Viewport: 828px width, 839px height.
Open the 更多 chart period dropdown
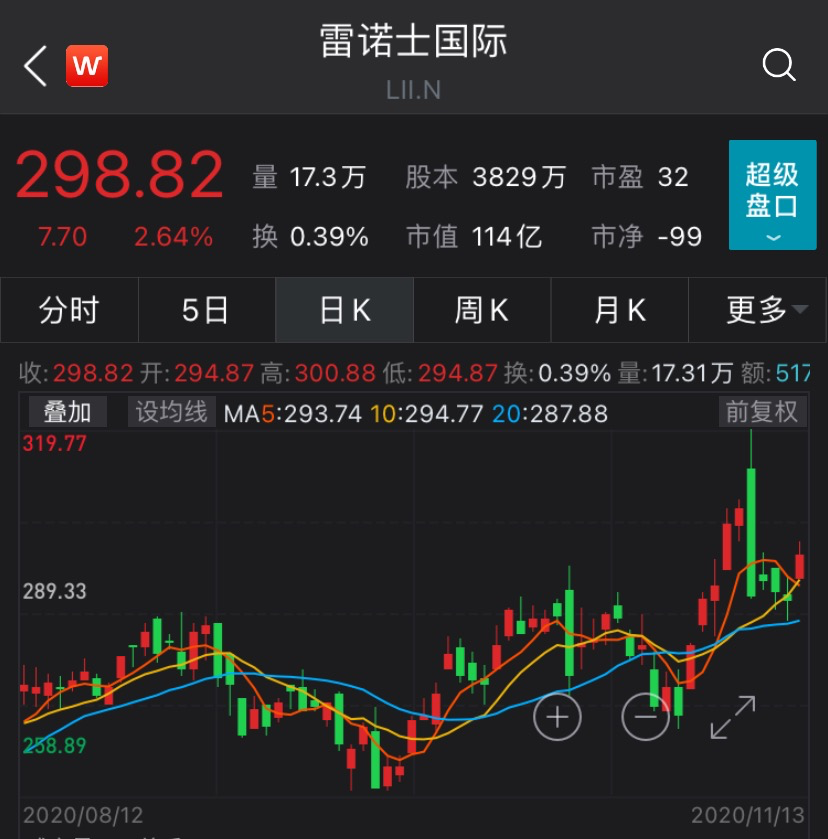(x=766, y=311)
